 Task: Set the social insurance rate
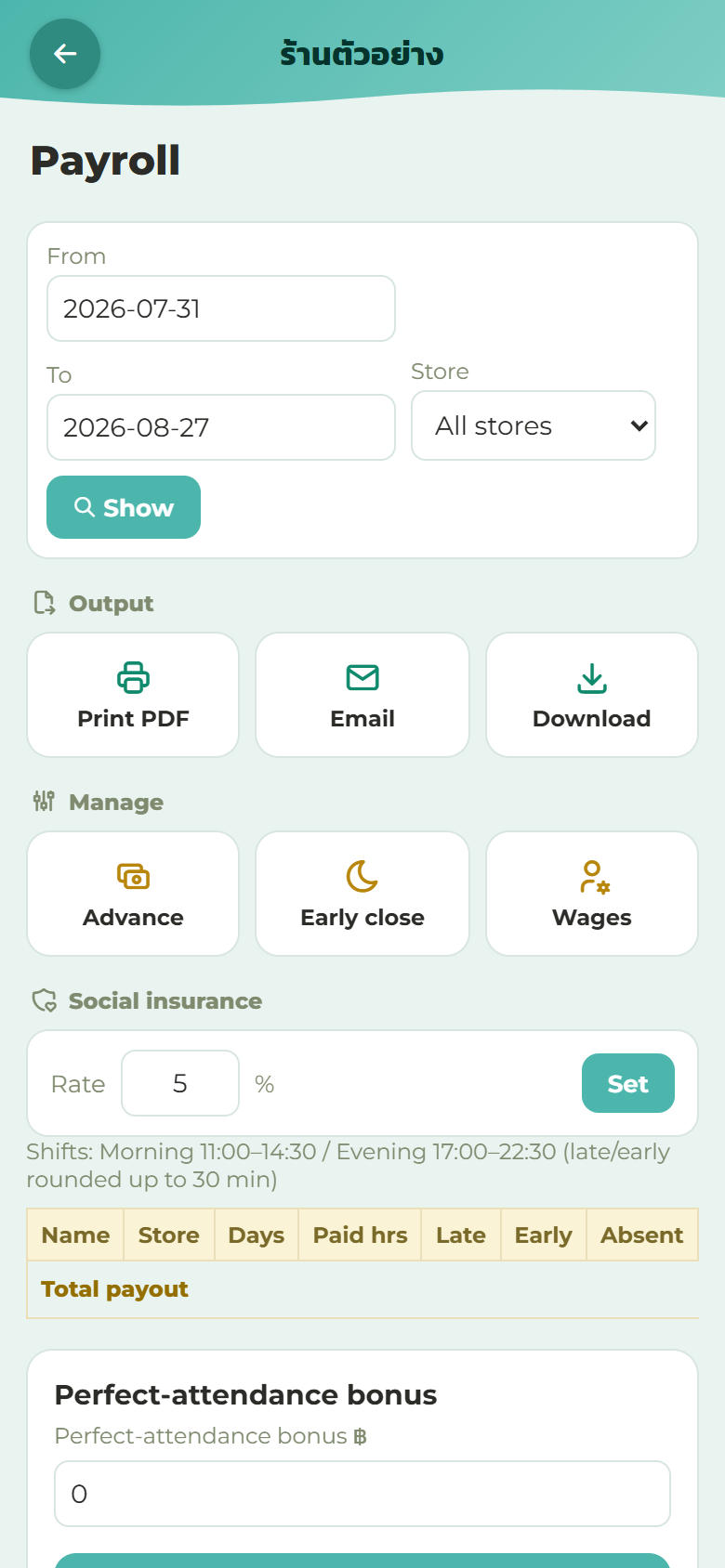pyautogui.click(x=628, y=1083)
